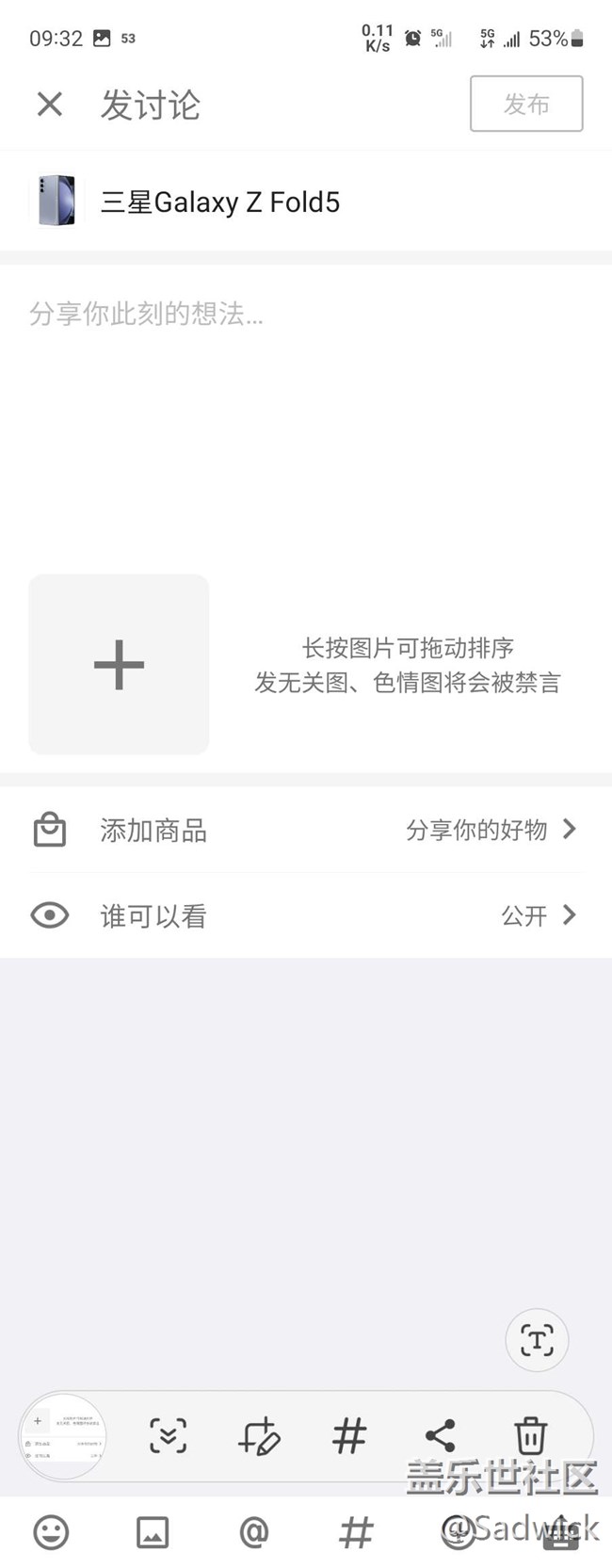Open the emoji picker for the post

51,1532
